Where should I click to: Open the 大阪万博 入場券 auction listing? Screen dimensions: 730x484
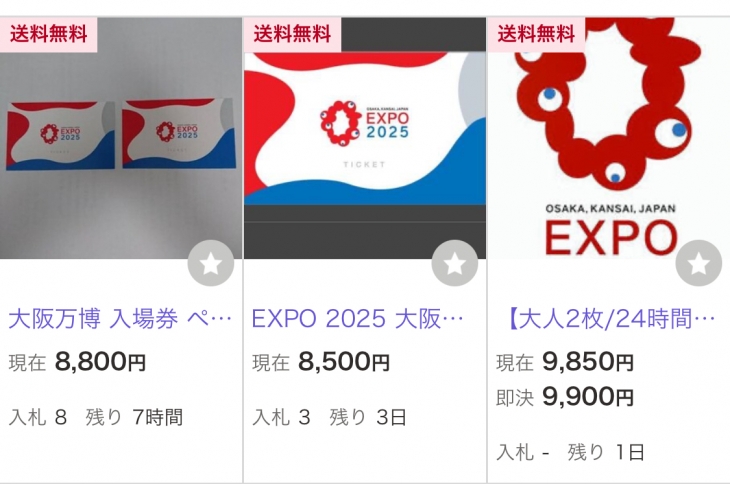(120, 319)
